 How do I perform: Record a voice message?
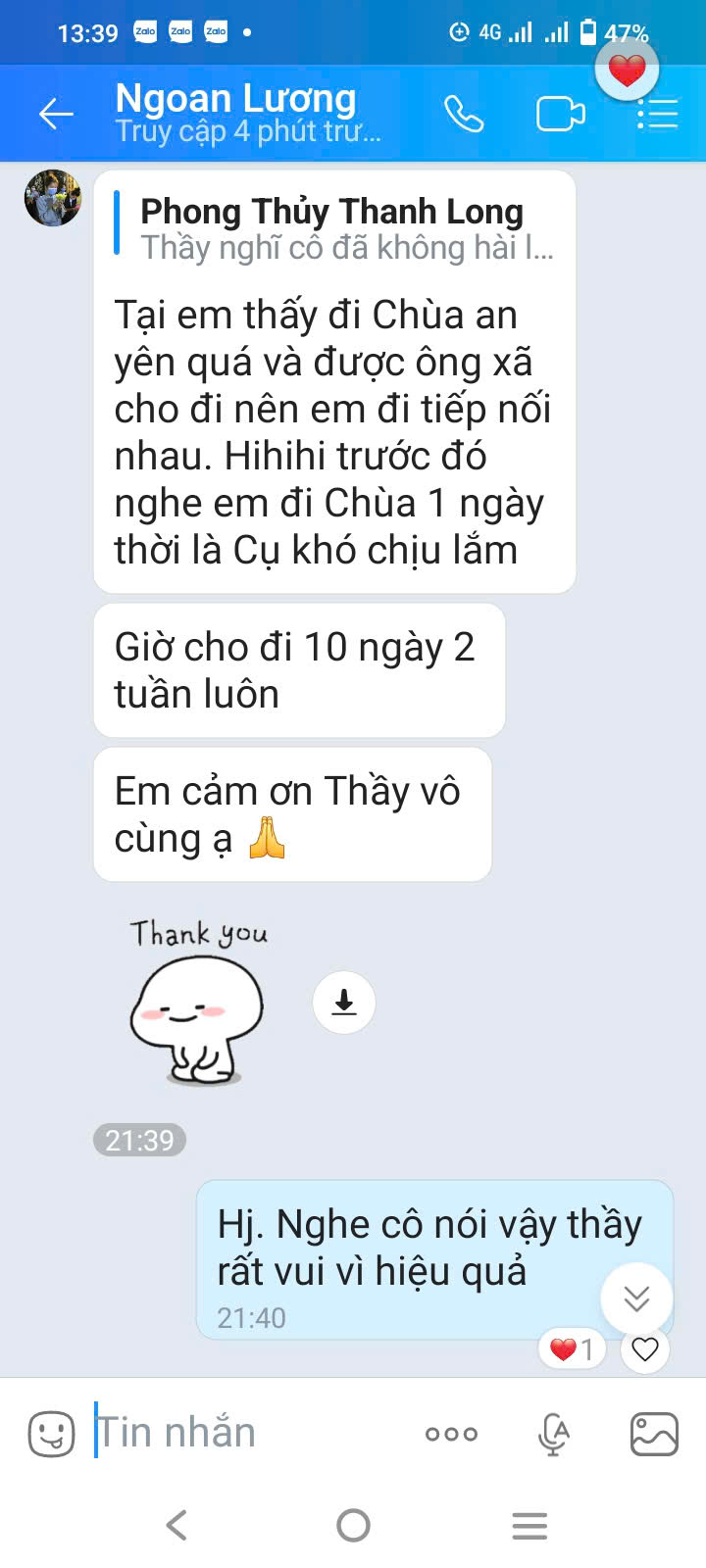pyautogui.click(x=554, y=1434)
